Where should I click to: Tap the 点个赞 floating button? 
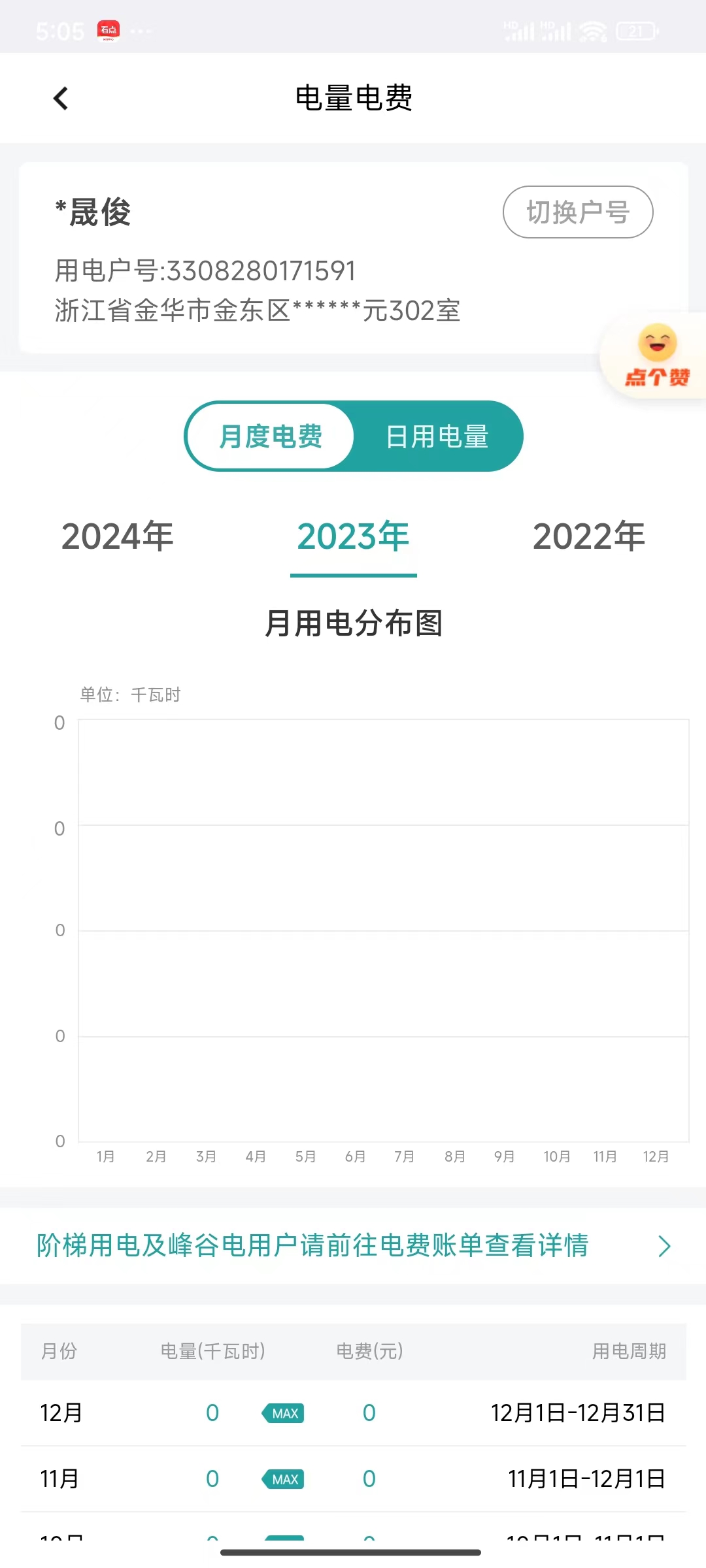(657, 356)
